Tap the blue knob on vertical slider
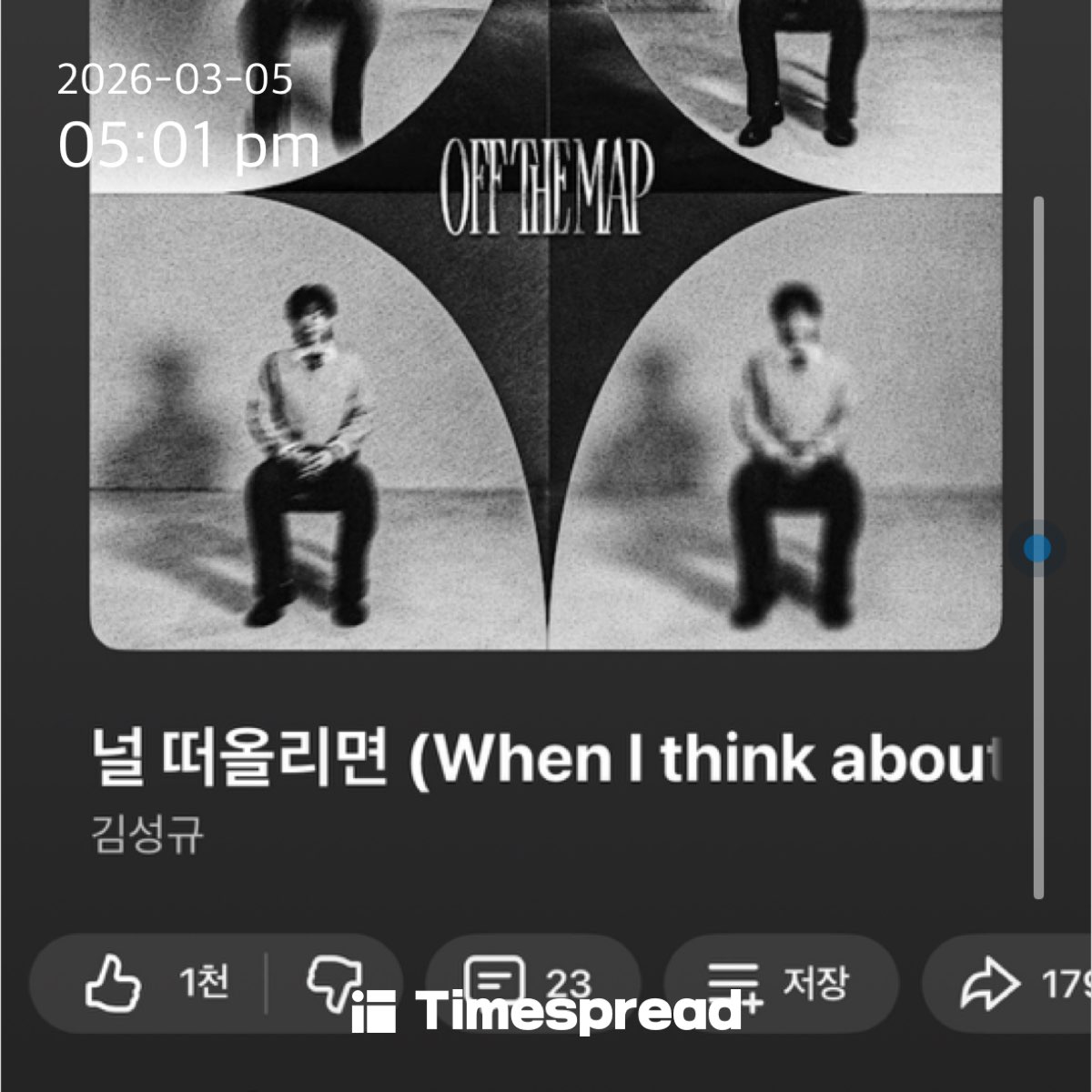1092x1092 pixels. click(x=1037, y=549)
